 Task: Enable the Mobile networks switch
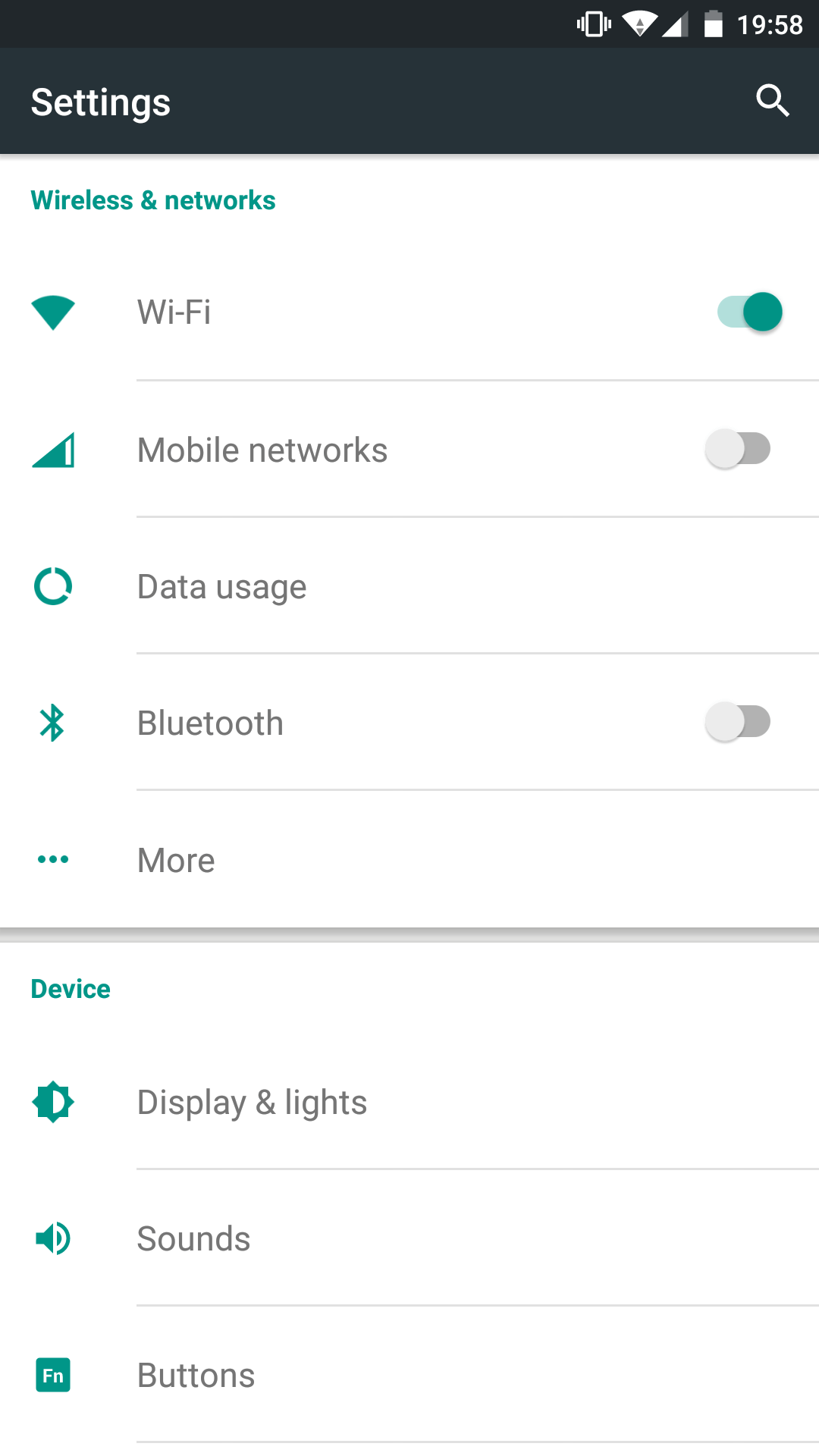(x=737, y=449)
